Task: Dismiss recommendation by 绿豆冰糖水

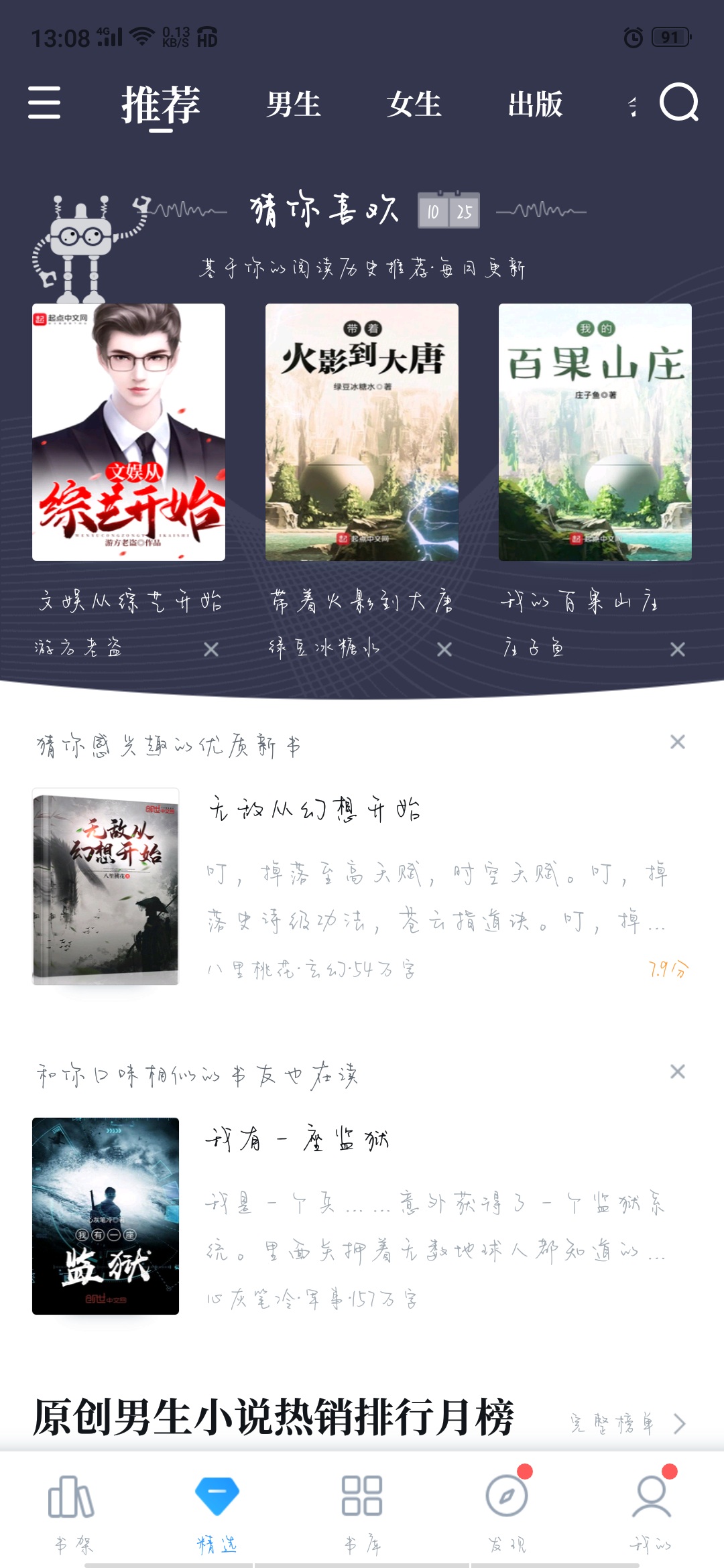Action: click(x=444, y=649)
